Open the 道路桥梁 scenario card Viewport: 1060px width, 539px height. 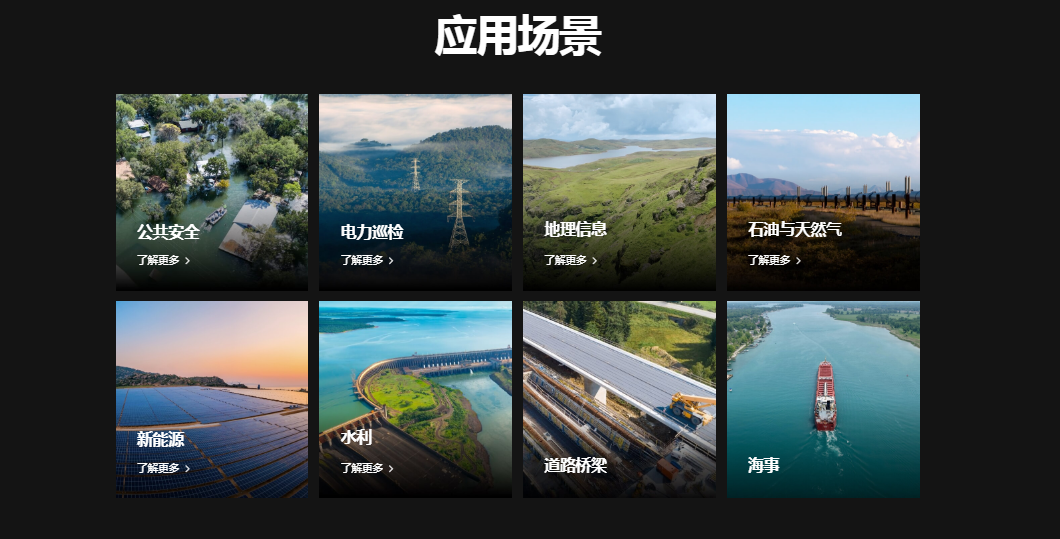619,399
